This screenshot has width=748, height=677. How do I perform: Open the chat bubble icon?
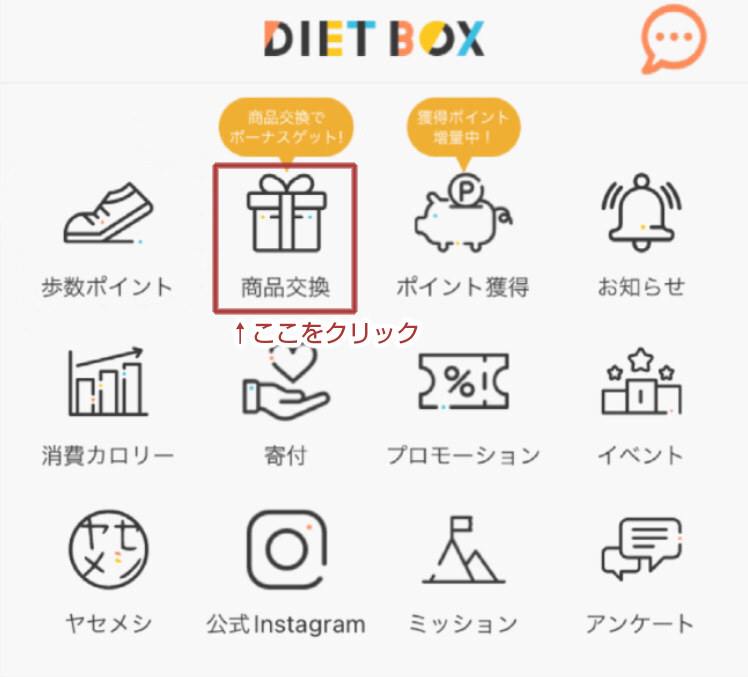point(673,39)
